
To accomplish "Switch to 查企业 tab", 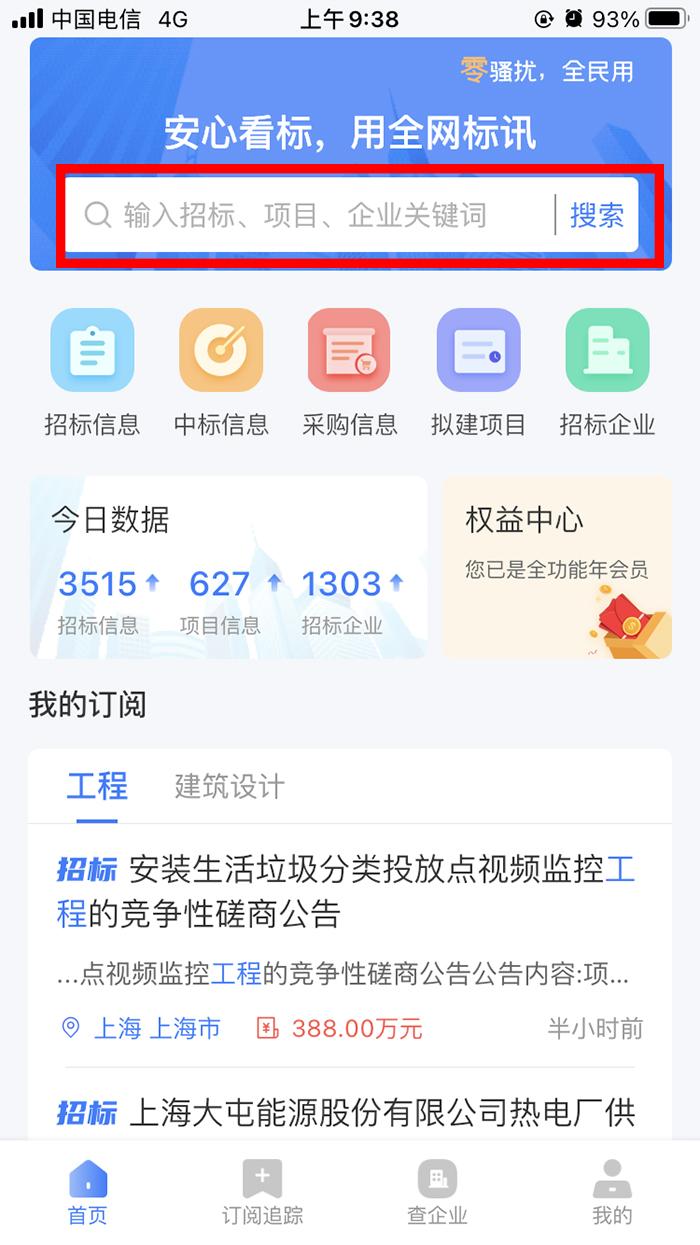I will [x=437, y=1193].
